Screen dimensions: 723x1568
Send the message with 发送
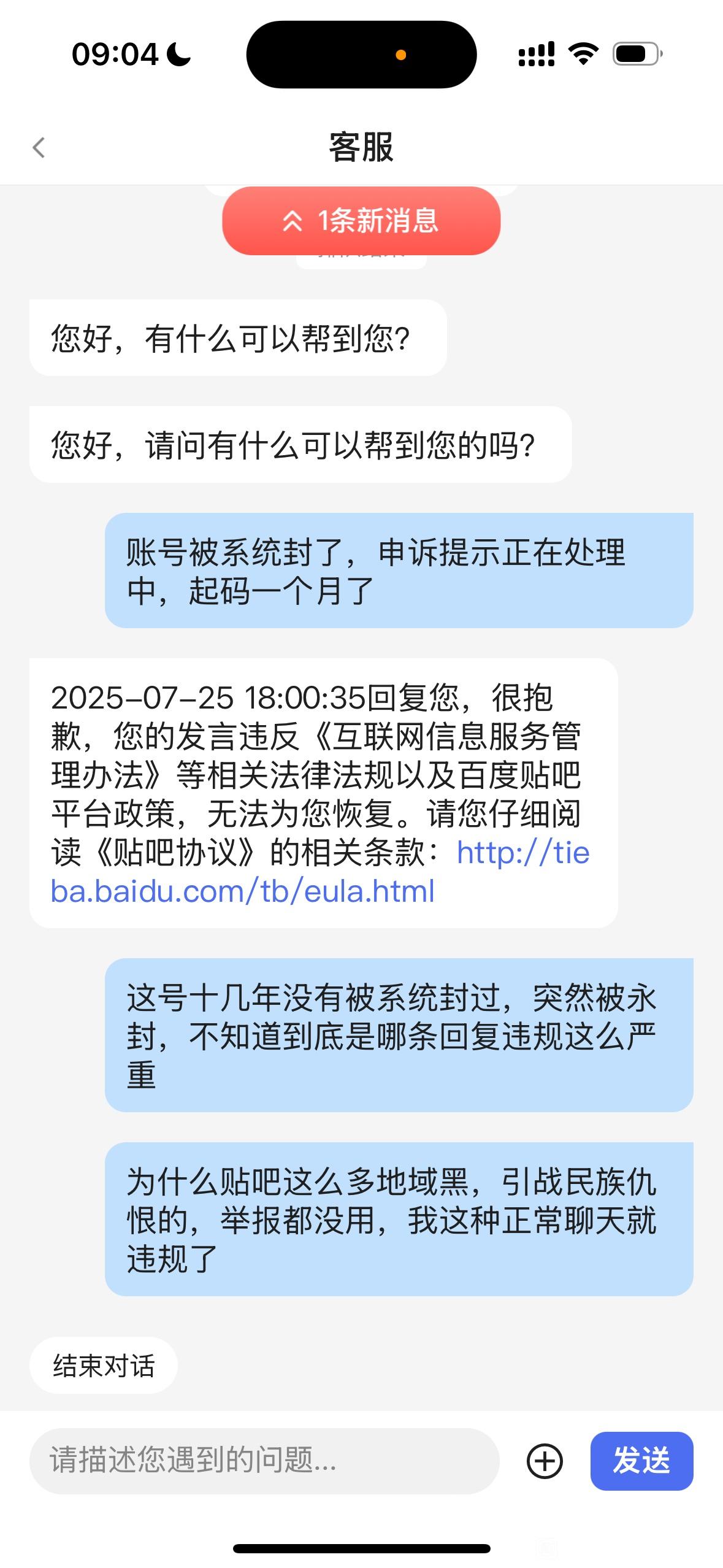[x=641, y=1461]
